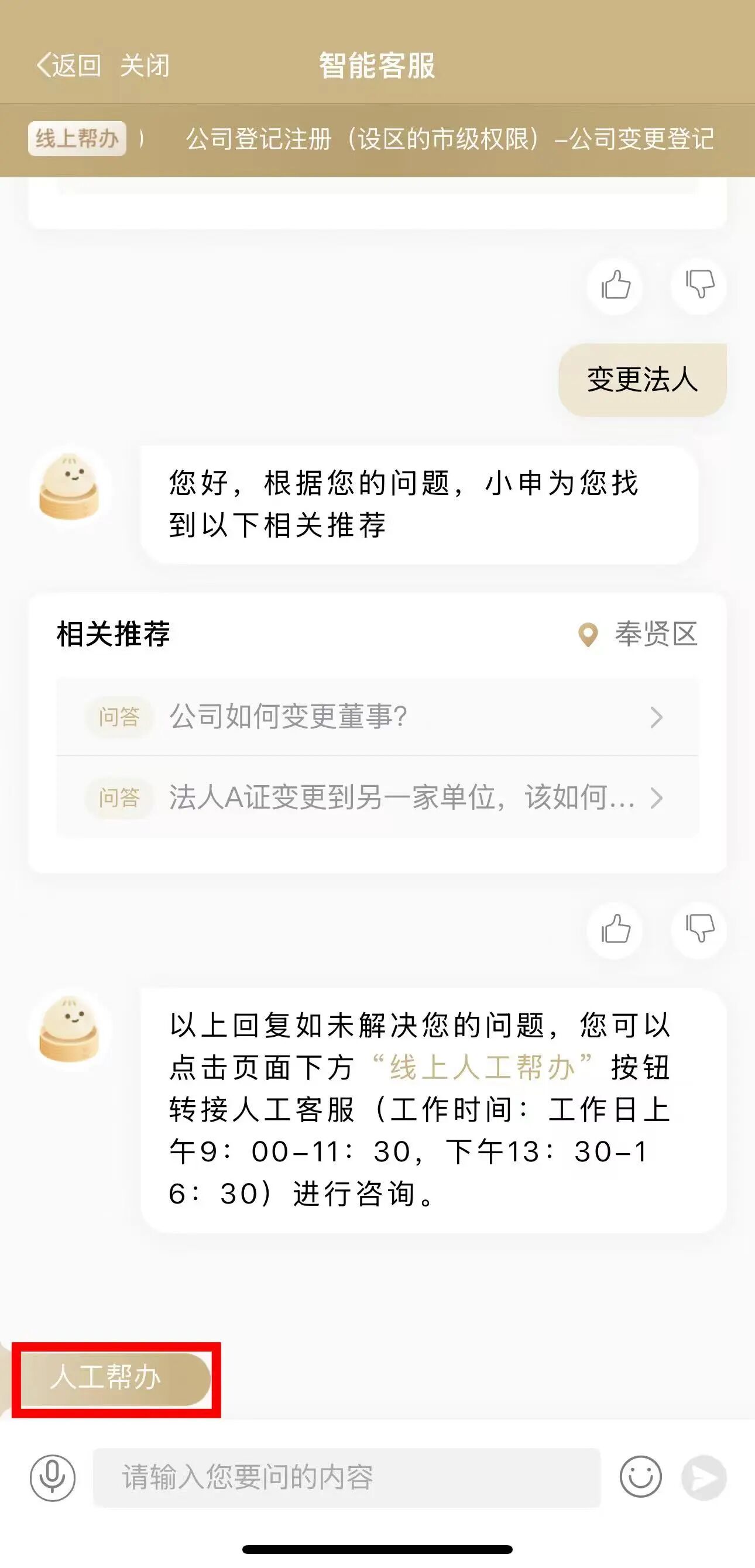The image size is (755, 1568).
Task: Follow the 线上人工帮办 link in message
Action: (482, 1067)
